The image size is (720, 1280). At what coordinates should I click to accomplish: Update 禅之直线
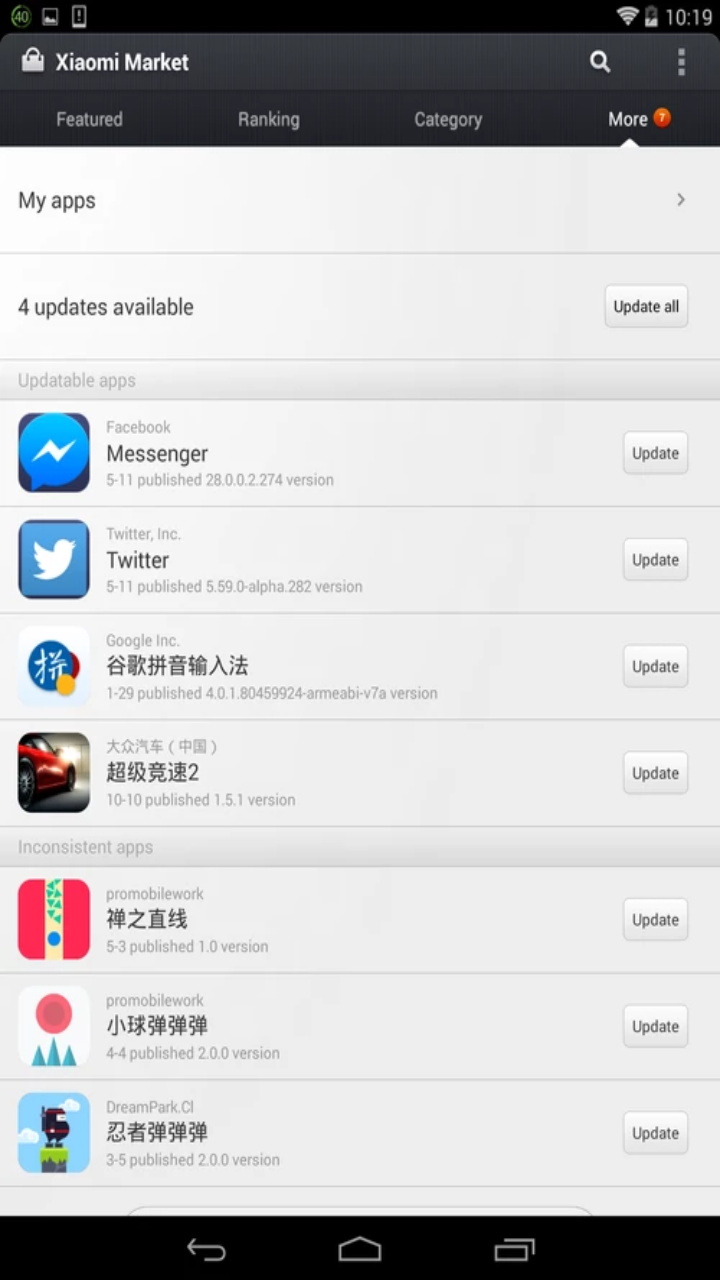(x=656, y=920)
